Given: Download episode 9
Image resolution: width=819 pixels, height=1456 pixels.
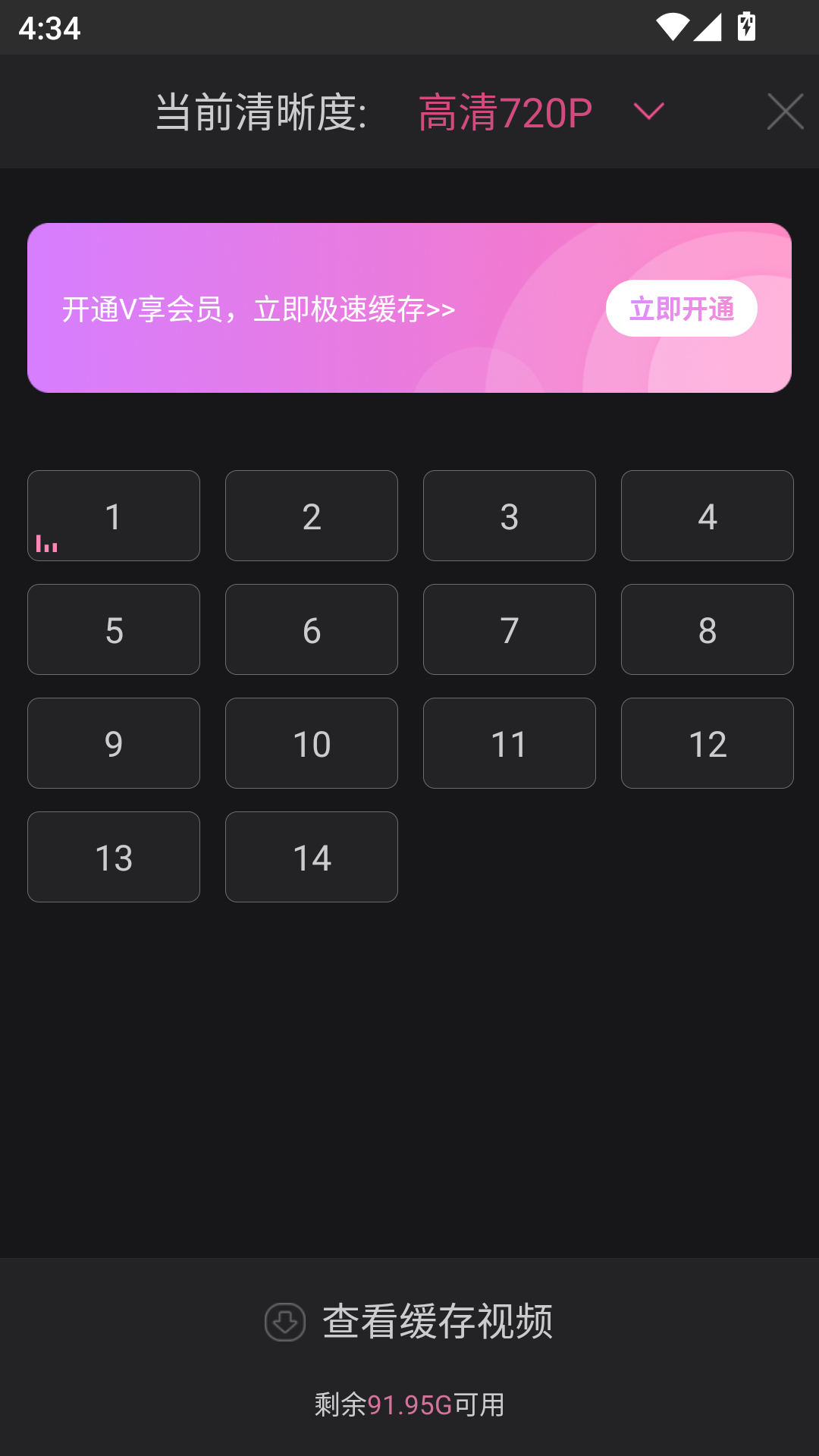Looking at the screenshot, I should click(114, 743).
